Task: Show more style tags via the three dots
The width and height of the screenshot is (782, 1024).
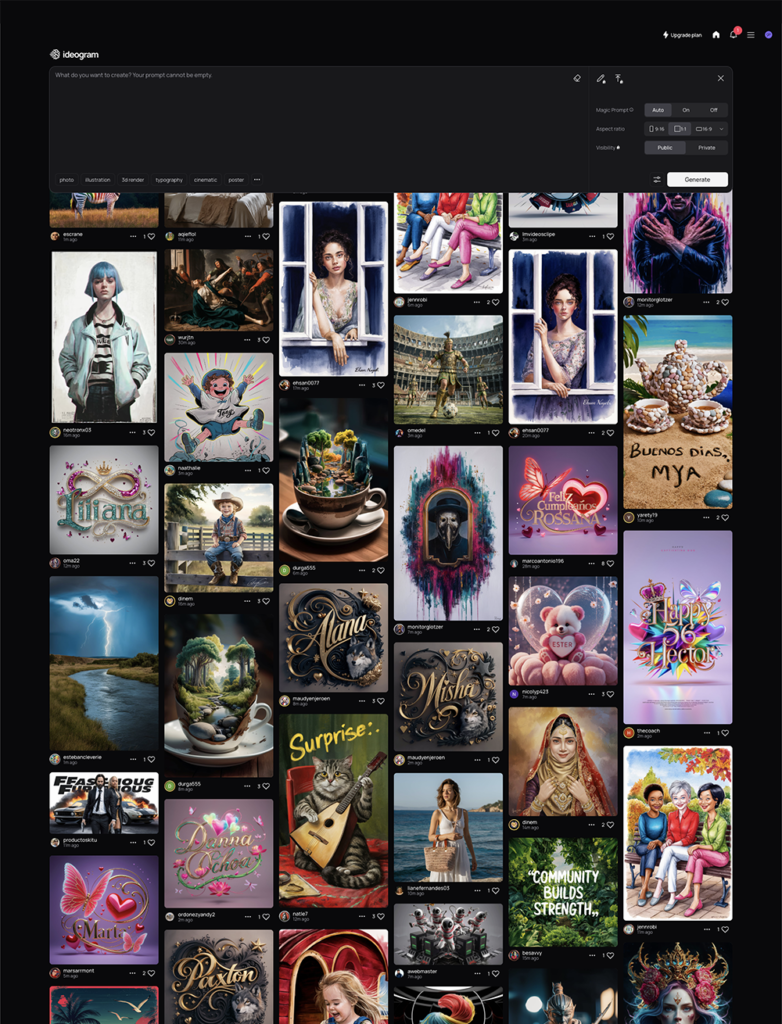Action: (257, 180)
